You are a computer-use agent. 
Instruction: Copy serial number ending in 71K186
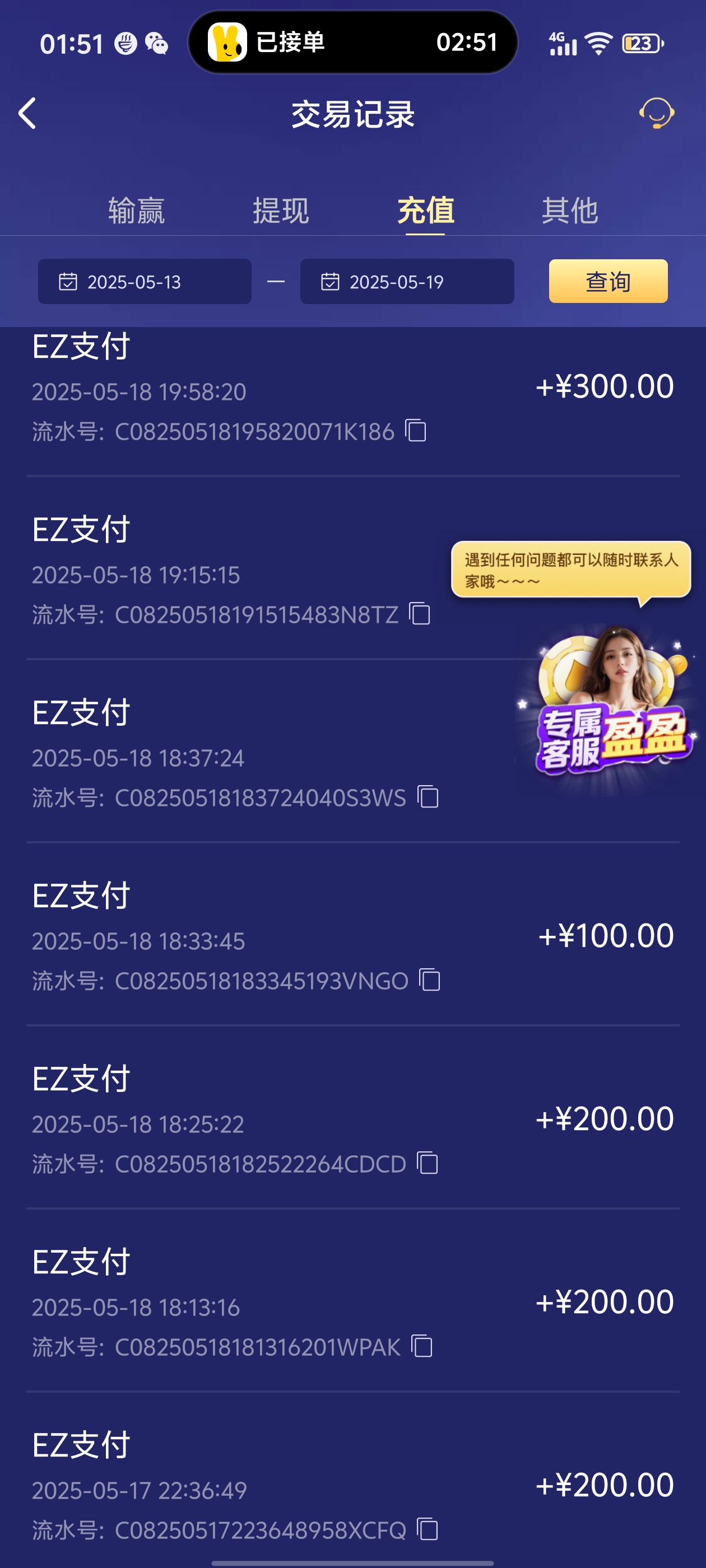(x=416, y=431)
